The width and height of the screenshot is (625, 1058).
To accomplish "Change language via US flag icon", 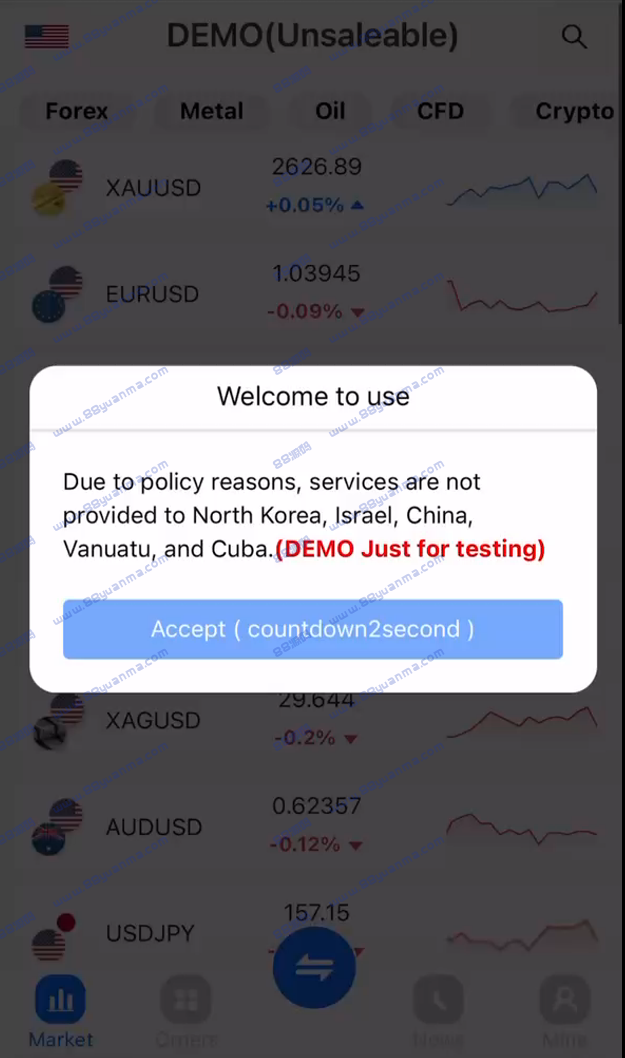I will pos(47,36).
